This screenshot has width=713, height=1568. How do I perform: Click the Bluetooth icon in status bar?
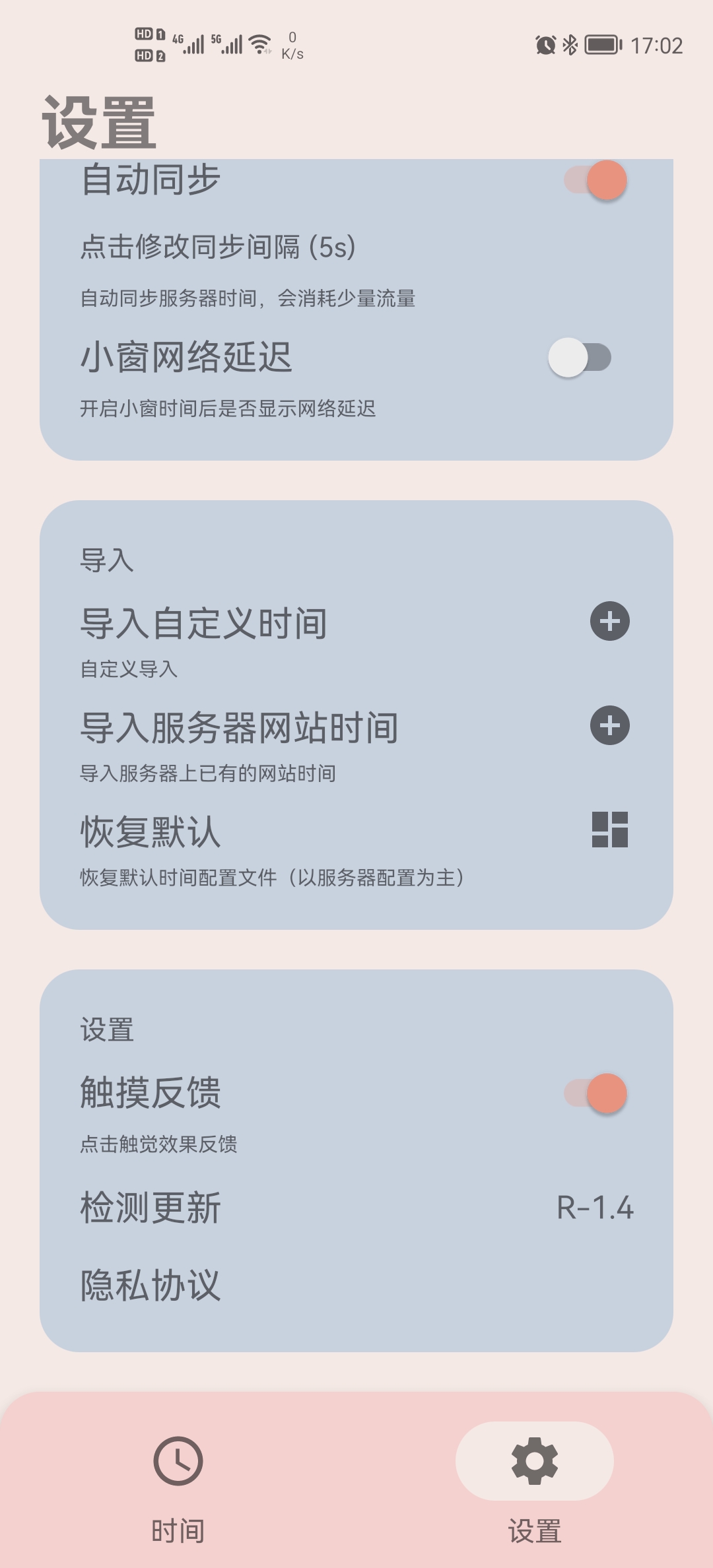pyautogui.click(x=569, y=45)
